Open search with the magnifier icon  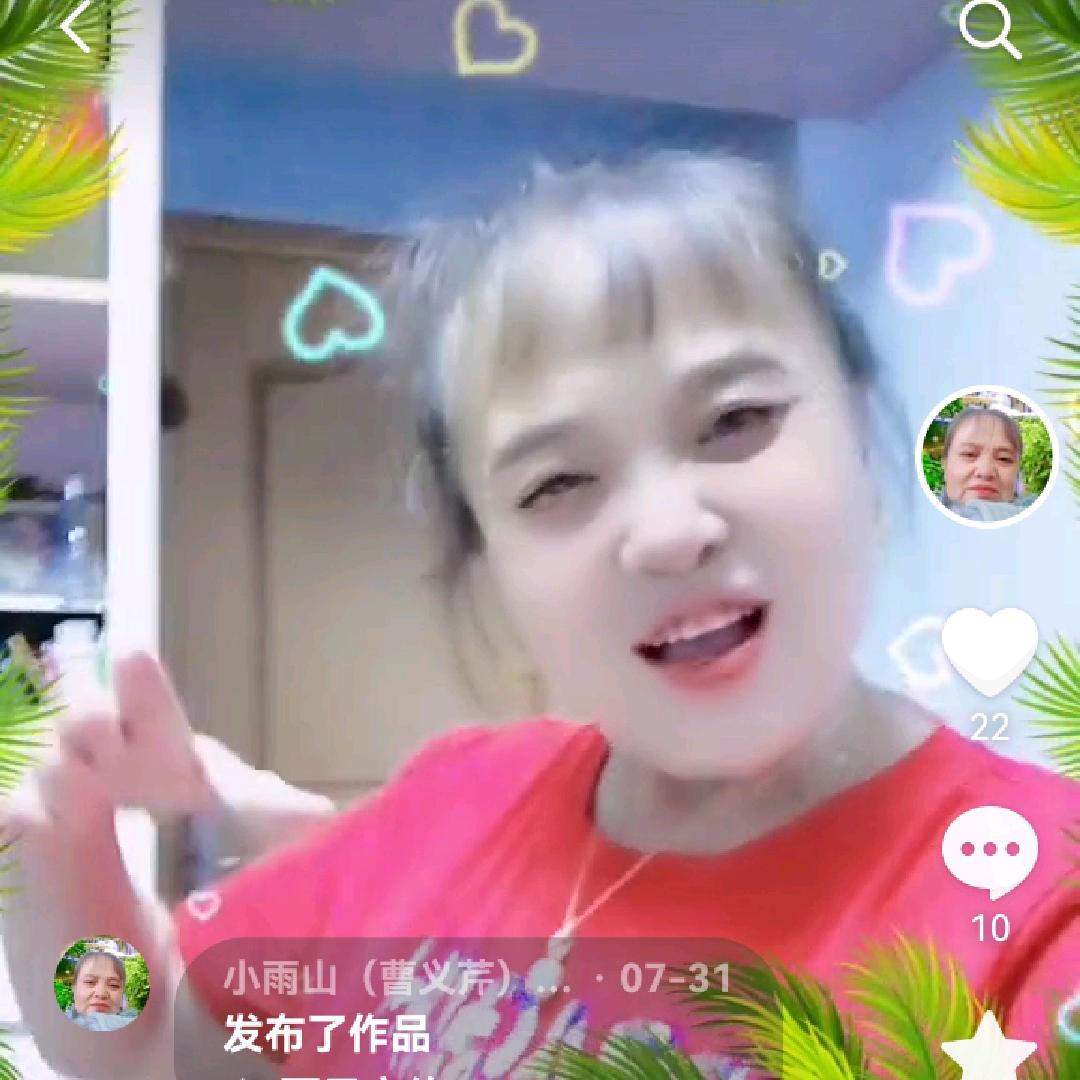pyautogui.click(x=989, y=28)
